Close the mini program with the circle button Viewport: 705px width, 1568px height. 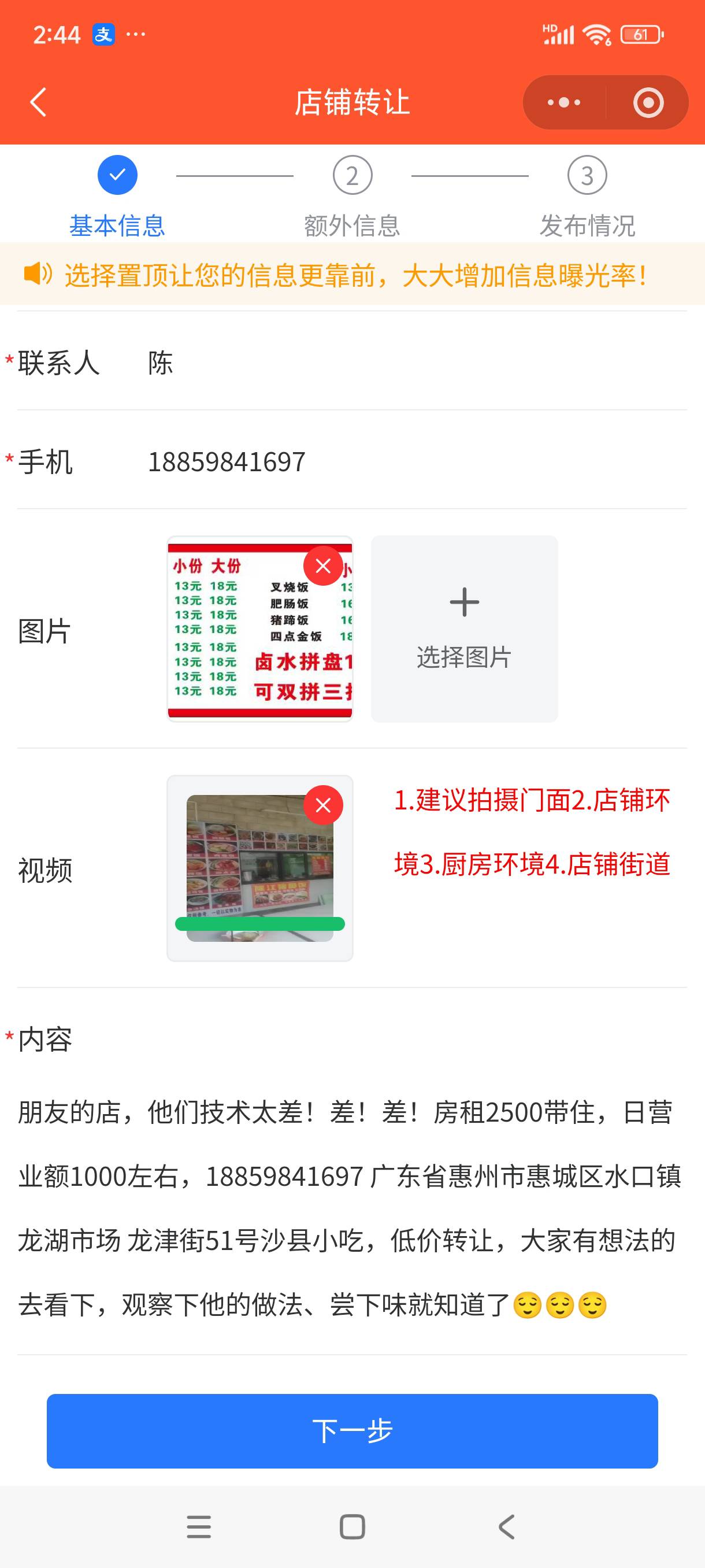click(x=648, y=102)
